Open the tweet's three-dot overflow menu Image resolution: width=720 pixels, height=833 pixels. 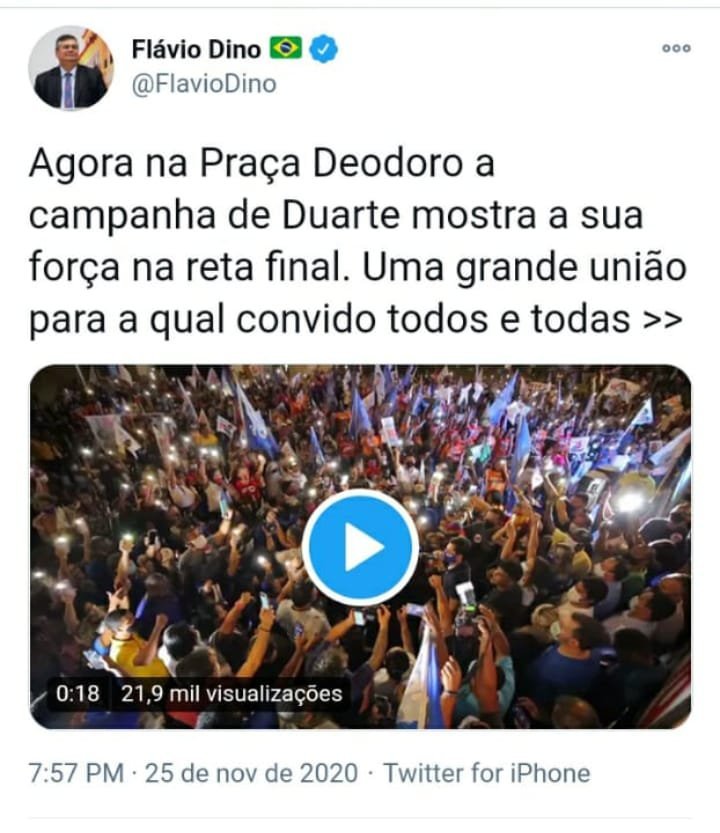click(x=677, y=48)
